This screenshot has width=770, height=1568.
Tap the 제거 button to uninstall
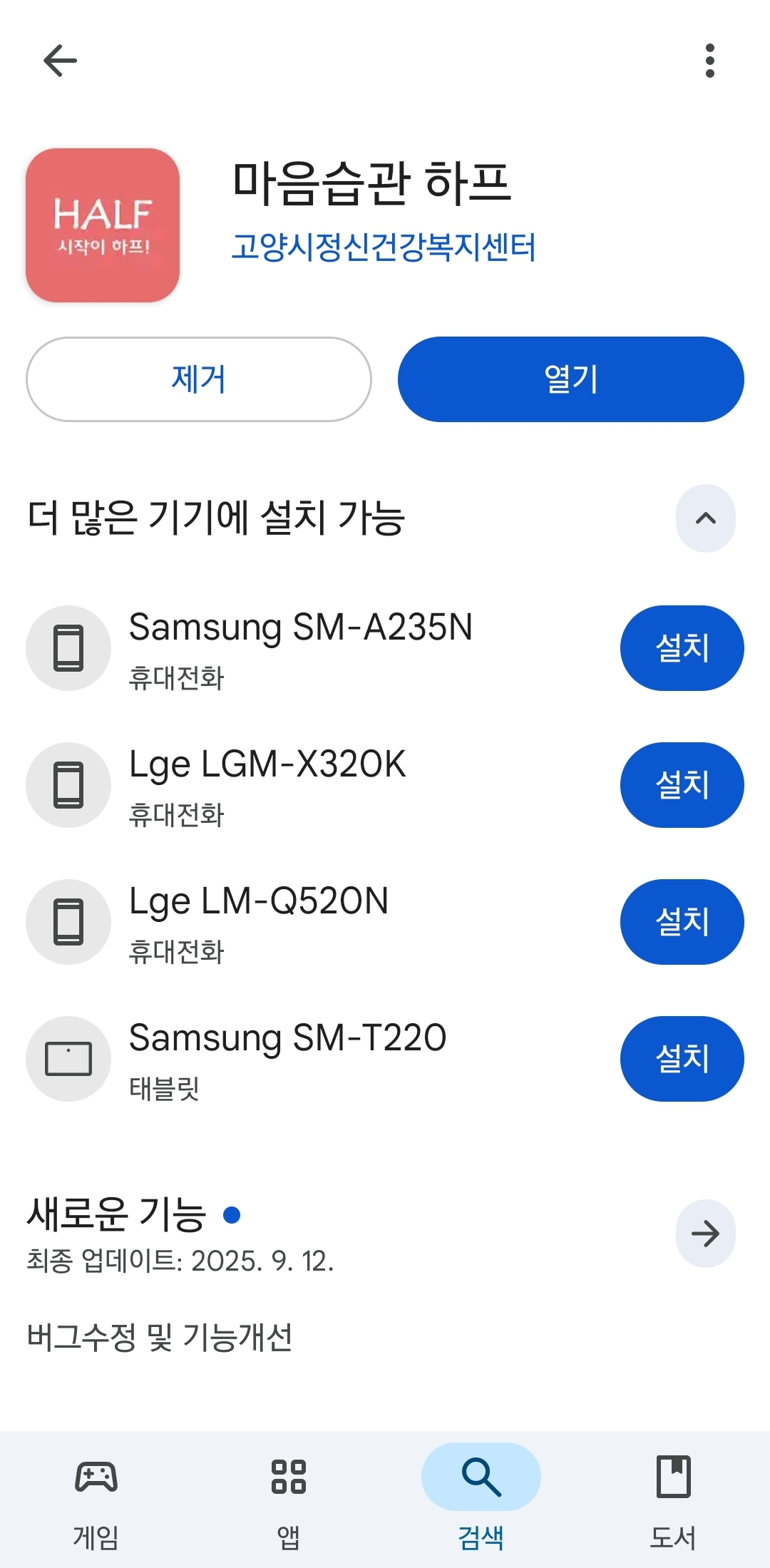click(199, 379)
